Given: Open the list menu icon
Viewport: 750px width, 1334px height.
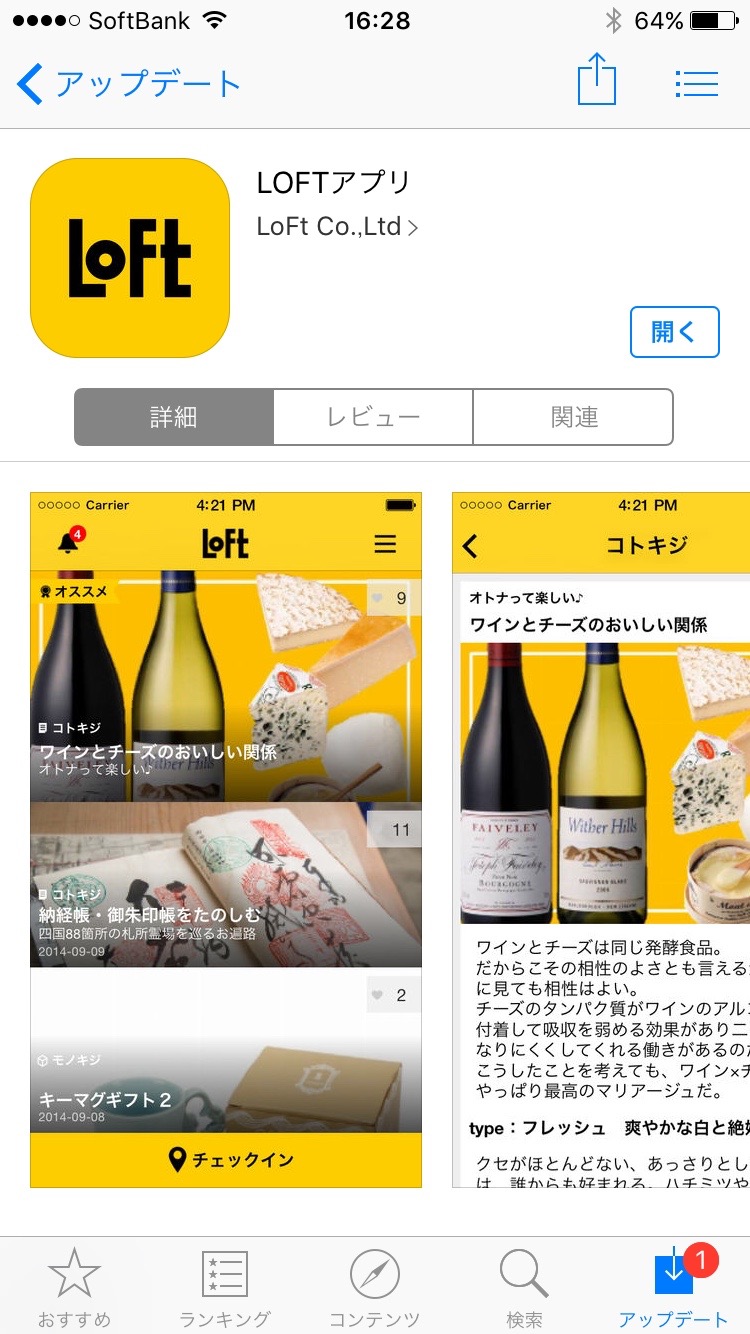Looking at the screenshot, I should (x=696, y=84).
